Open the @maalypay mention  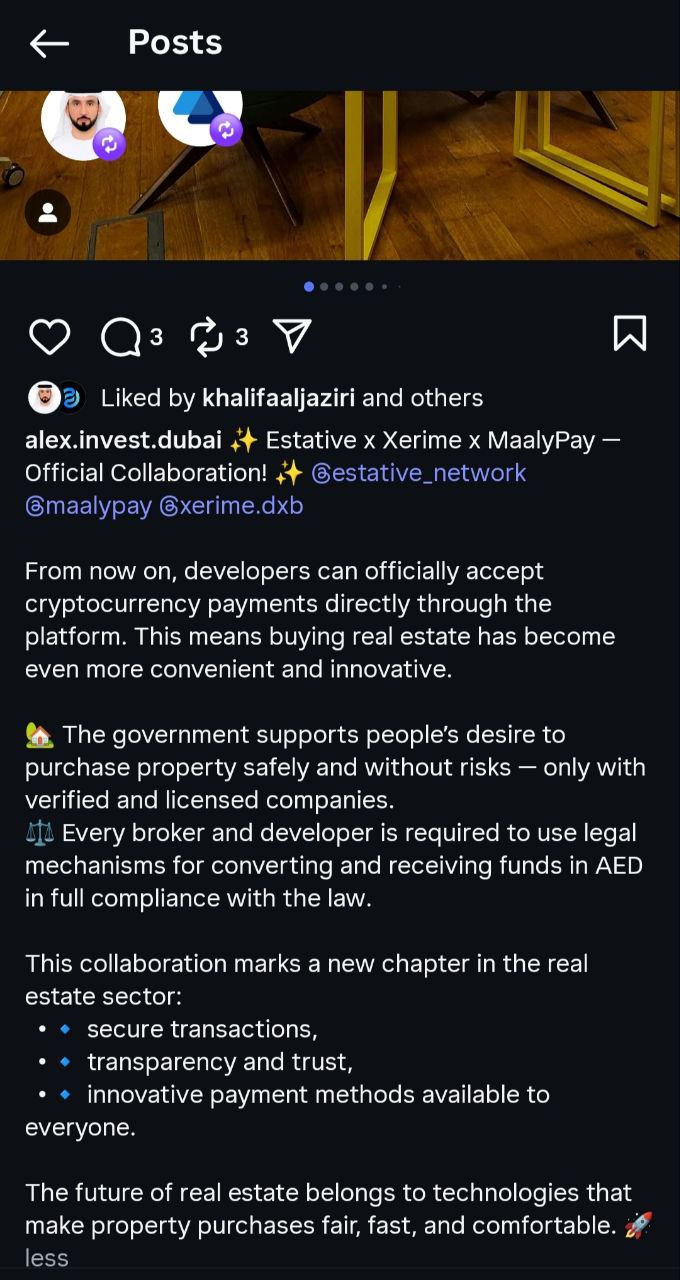(x=88, y=506)
